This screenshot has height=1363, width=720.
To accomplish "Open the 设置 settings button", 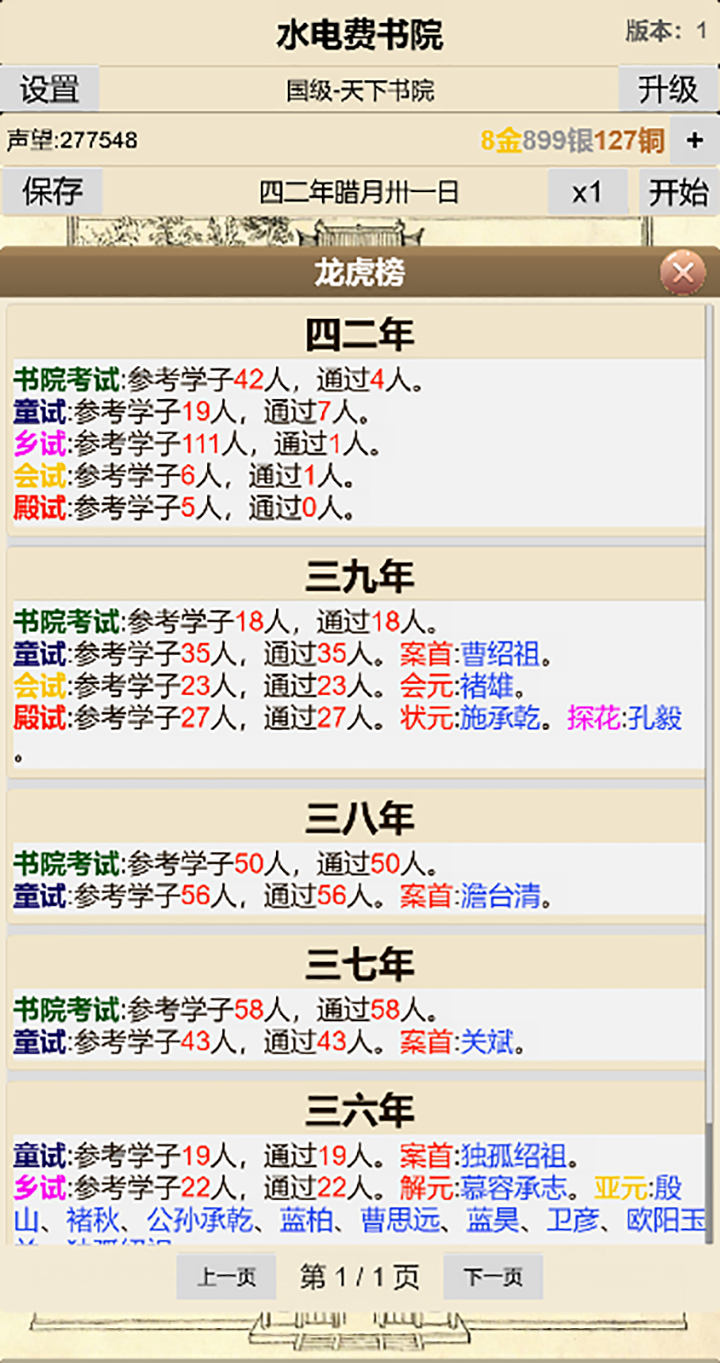I will coord(49,89).
